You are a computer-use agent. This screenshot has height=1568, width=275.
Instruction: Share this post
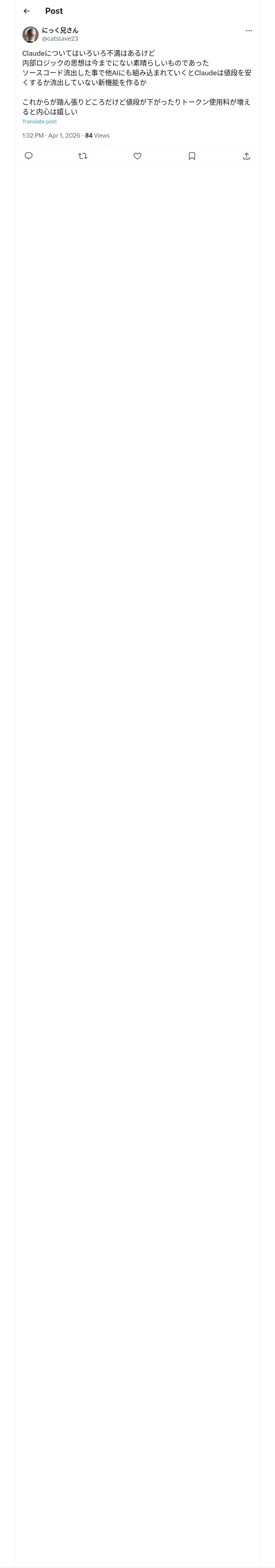click(246, 156)
